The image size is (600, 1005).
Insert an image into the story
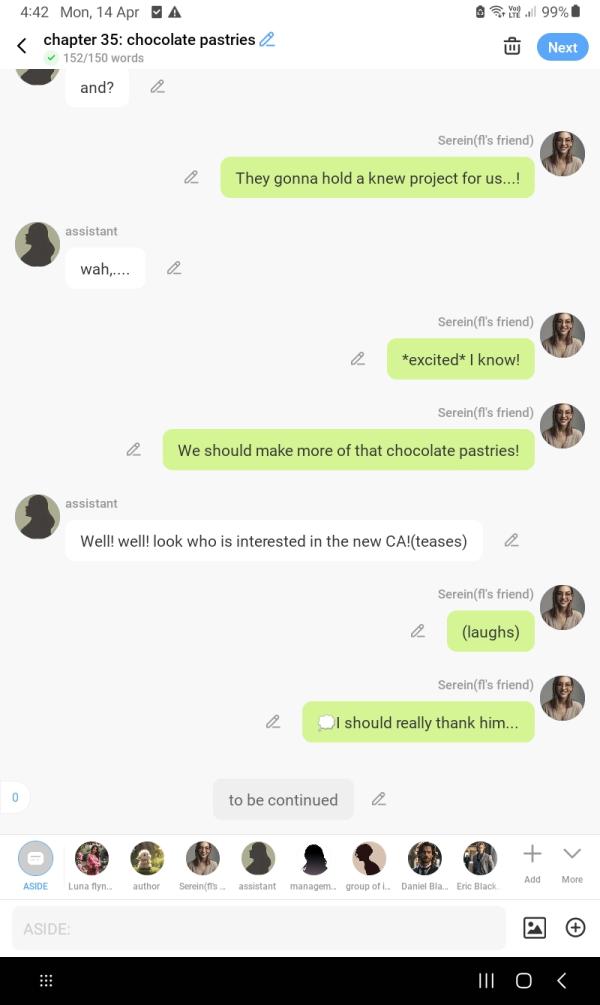pos(535,928)
